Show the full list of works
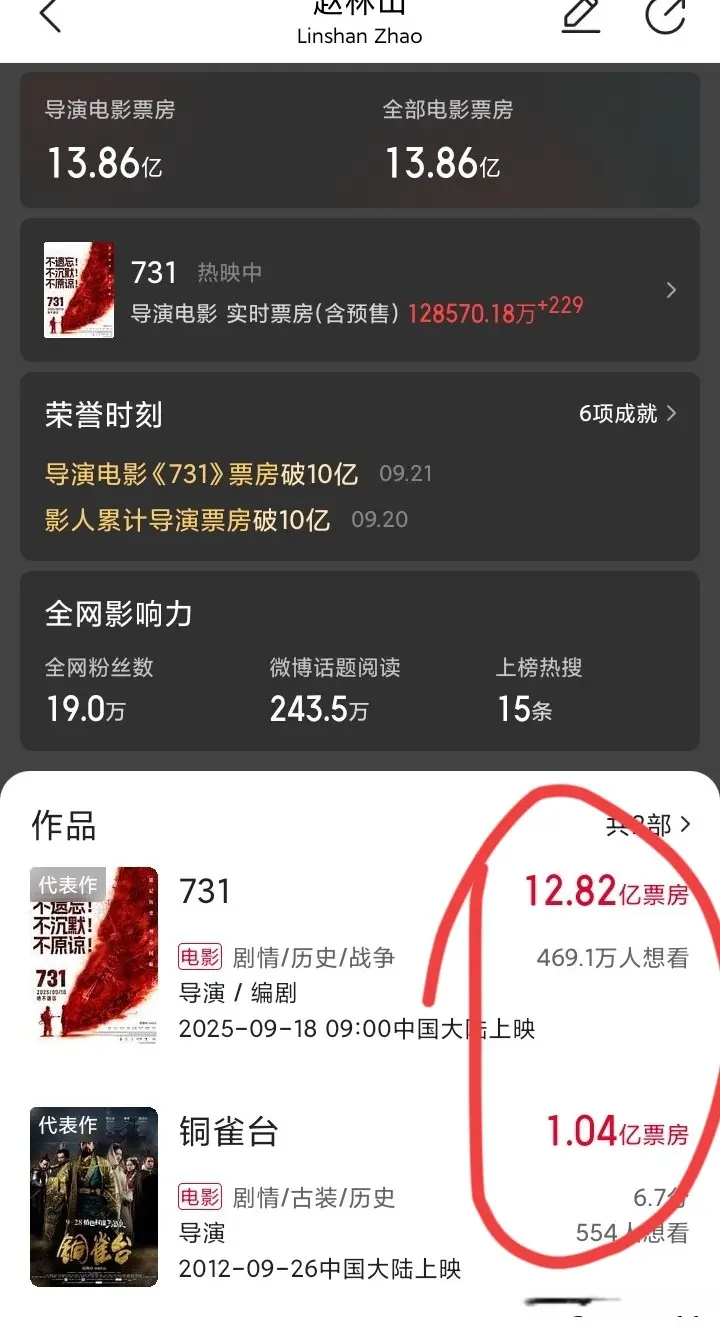This screenshot has width=720, height=1332. [649, 825]
